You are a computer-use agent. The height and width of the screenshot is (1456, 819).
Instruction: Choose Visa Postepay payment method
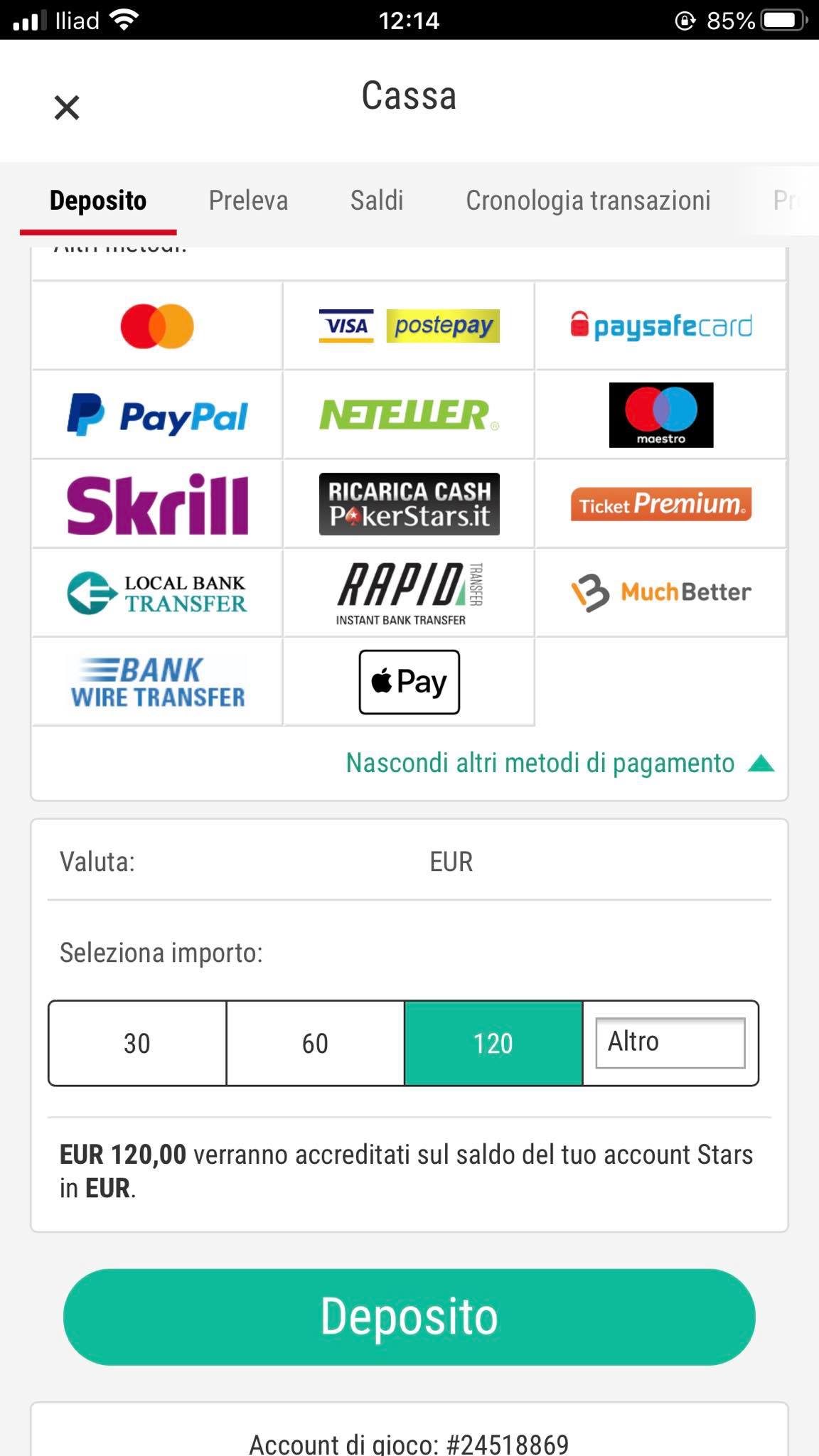coord(409,326)
